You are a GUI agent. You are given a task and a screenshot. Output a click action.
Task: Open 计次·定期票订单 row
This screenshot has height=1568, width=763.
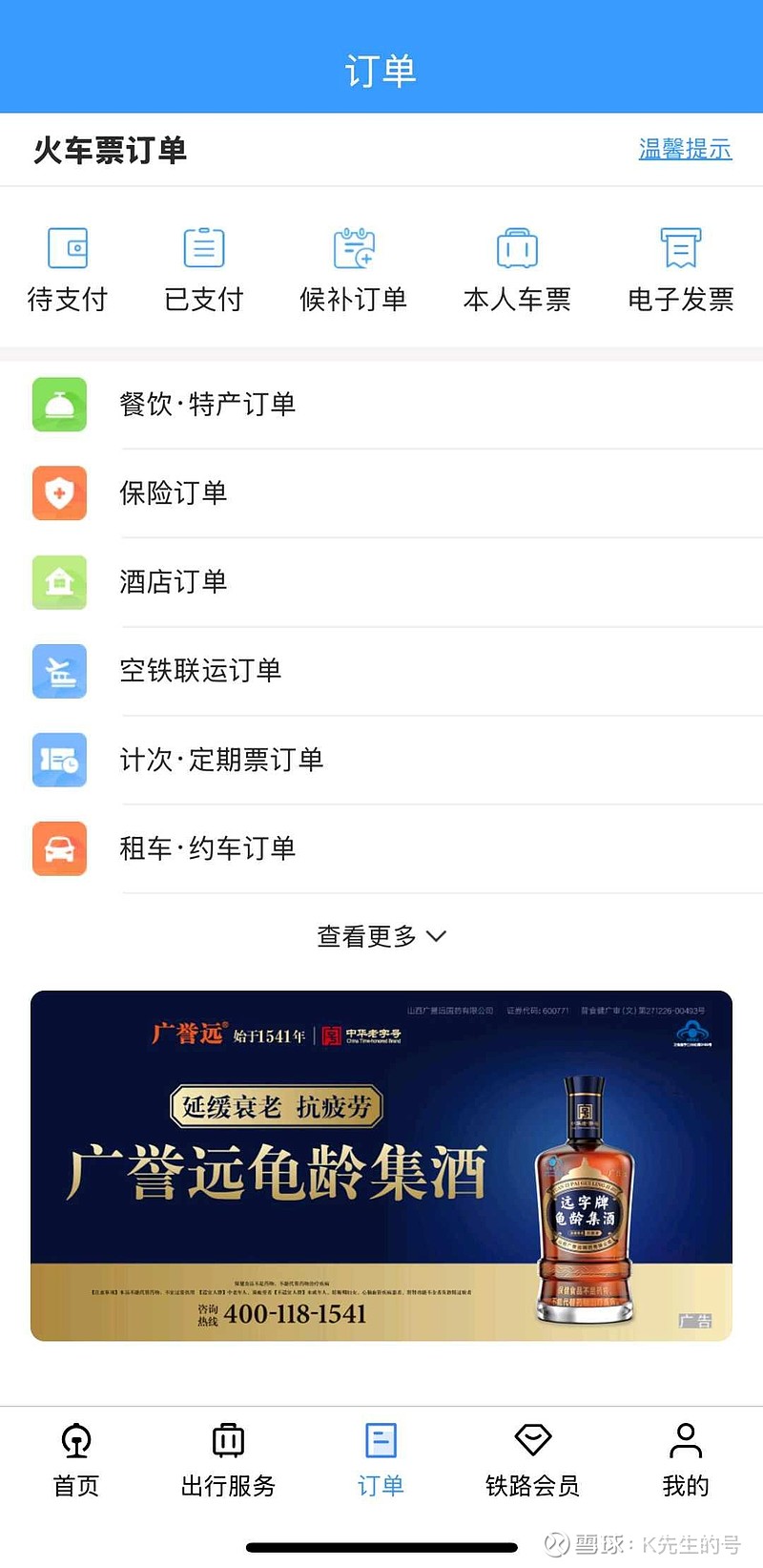tap(381, 760)
